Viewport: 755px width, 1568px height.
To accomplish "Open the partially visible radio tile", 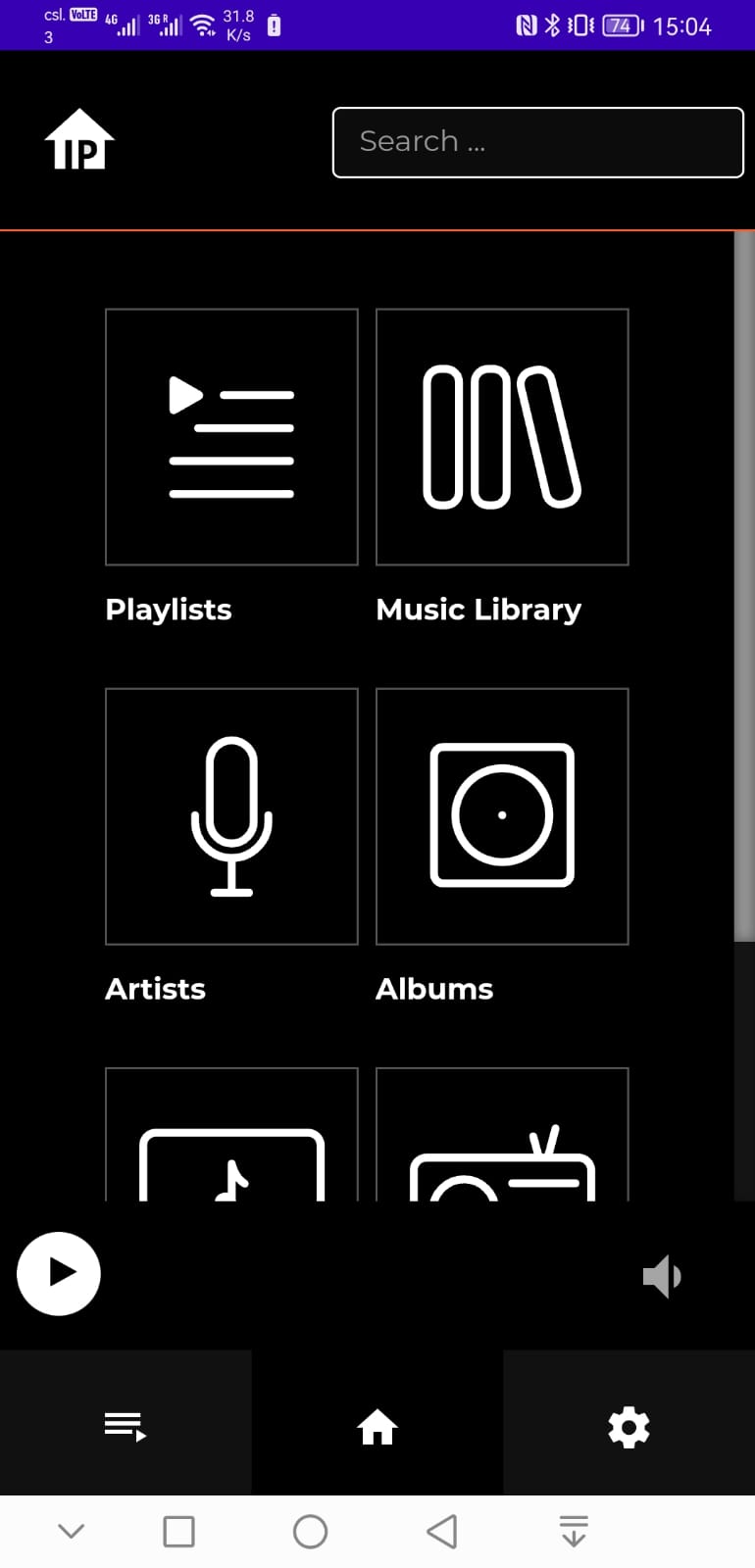I will 502,1135.
